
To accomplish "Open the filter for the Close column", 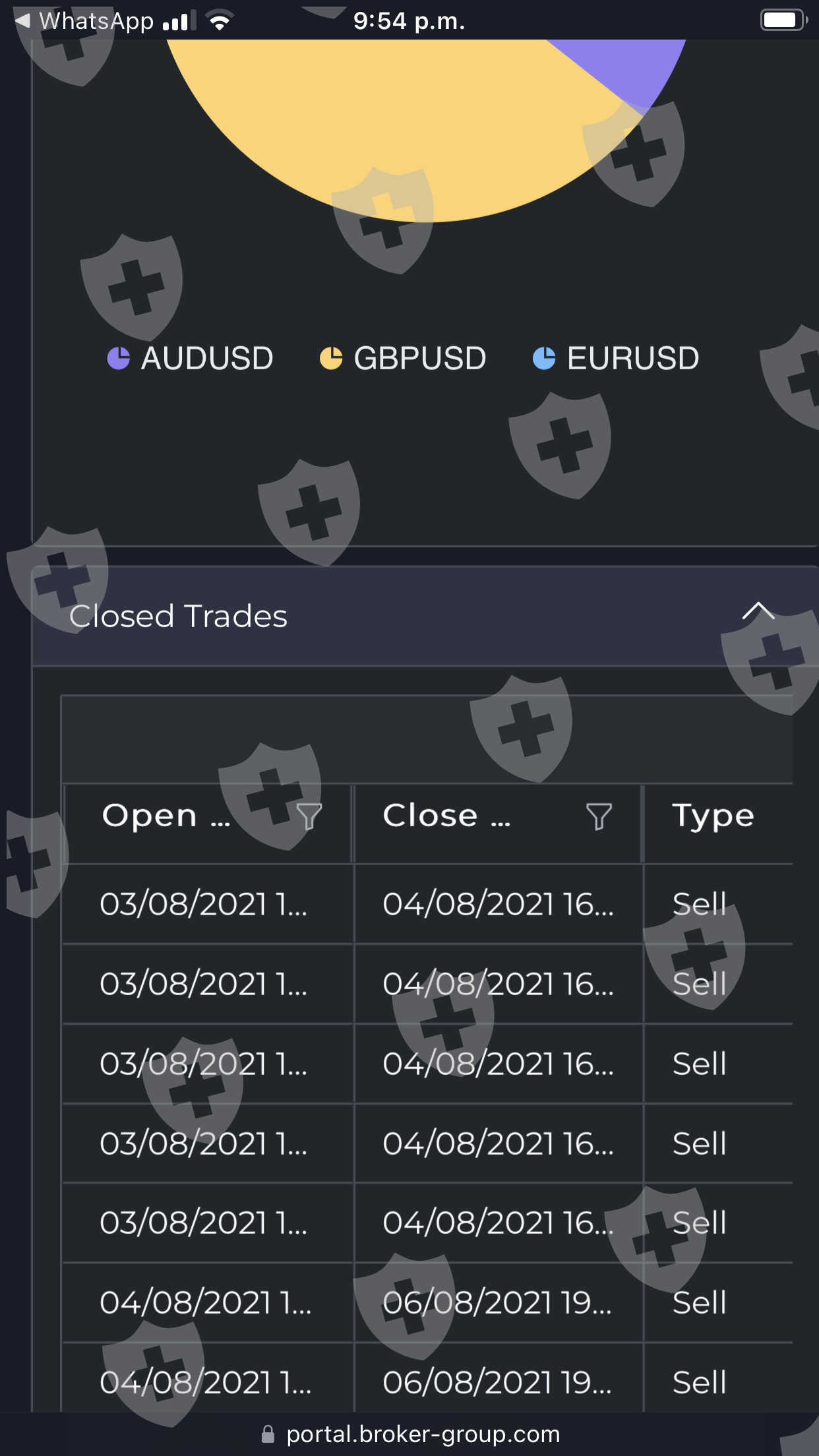I will coord(599,816).
